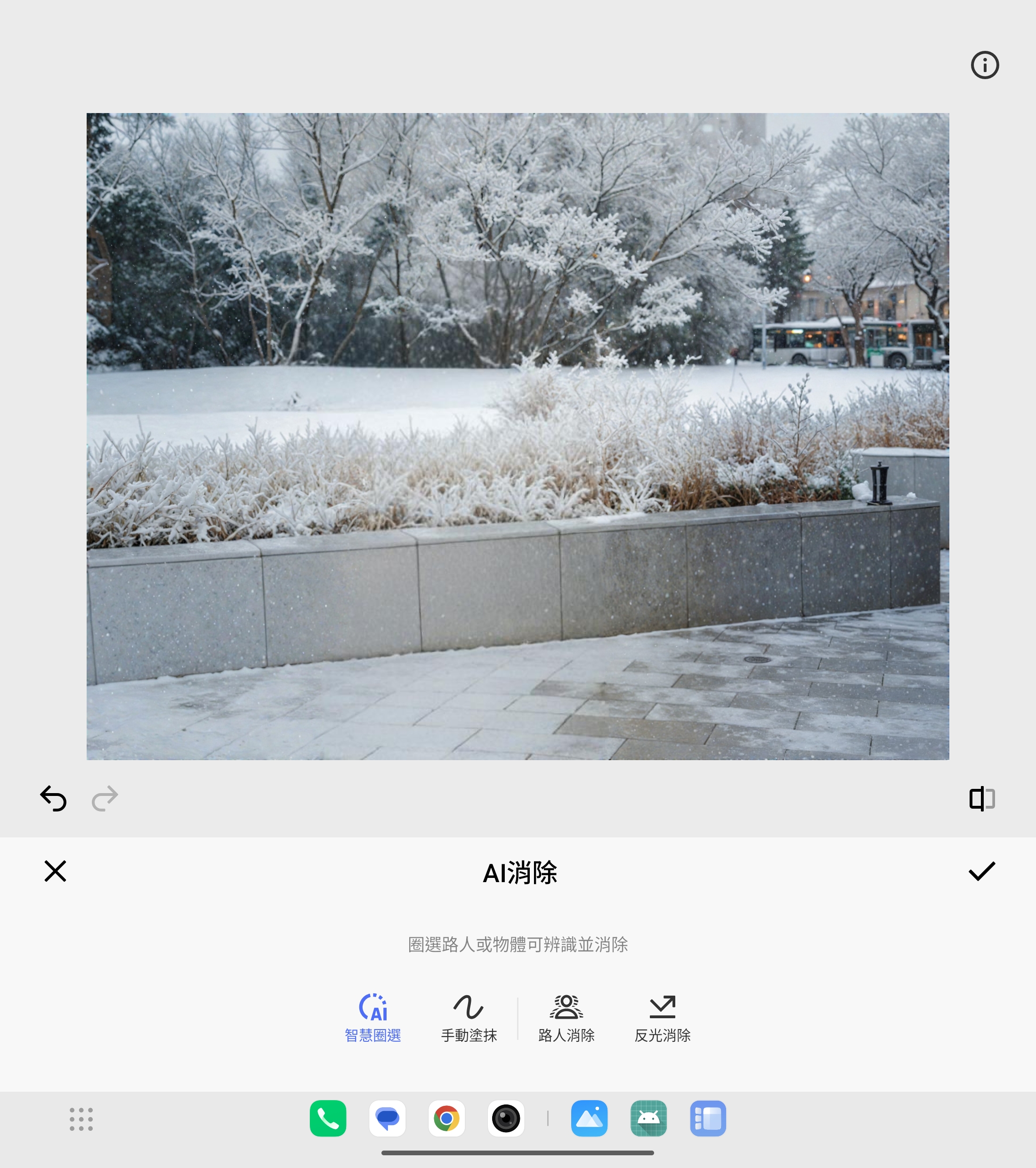This screenshot has height=1168, width=1036.
Task: Open the Camera app in the dock
Action: [x=506, y=1118]
